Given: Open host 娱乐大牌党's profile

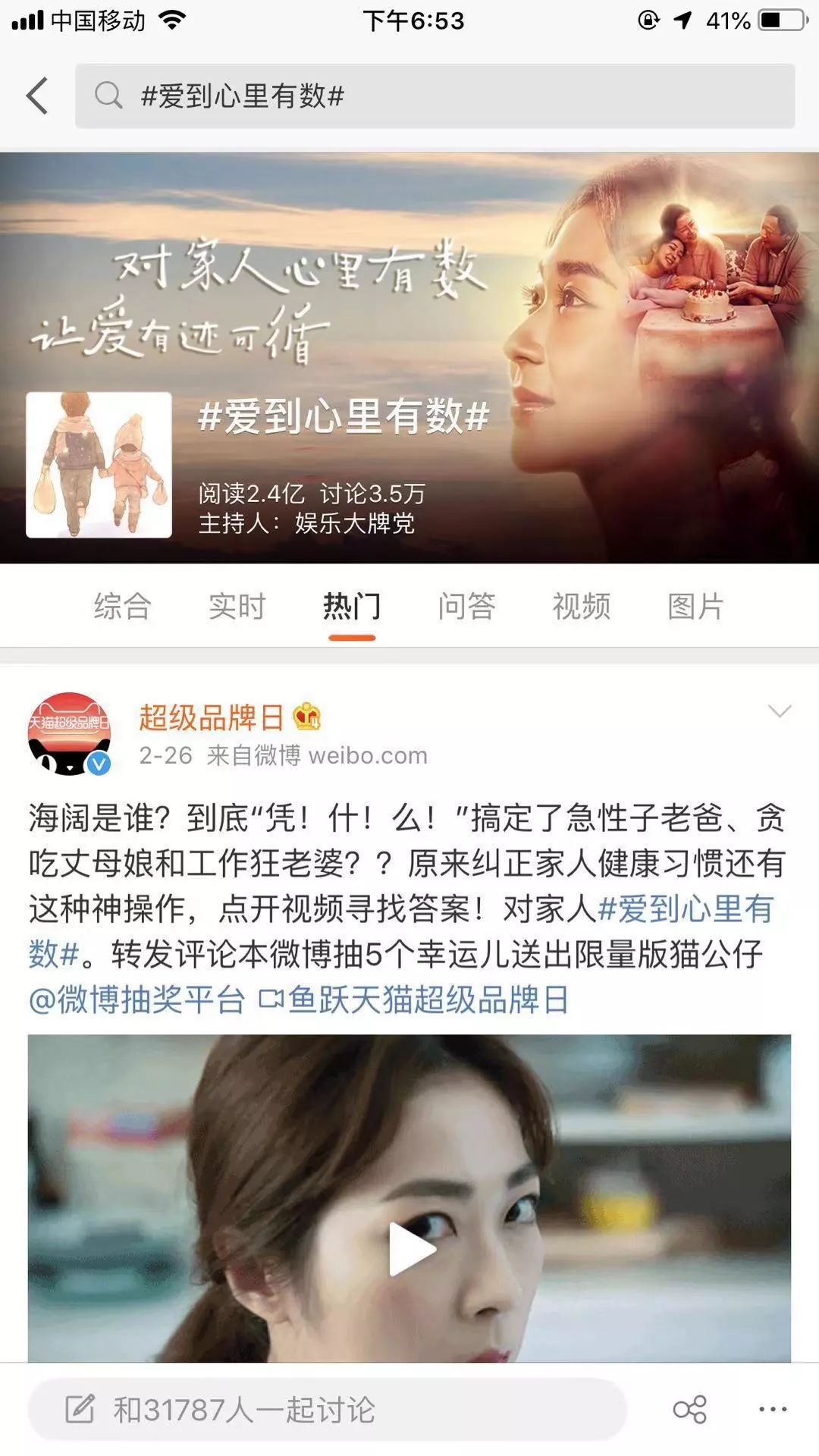Looking at the screenshot, I should pos(354,523).
